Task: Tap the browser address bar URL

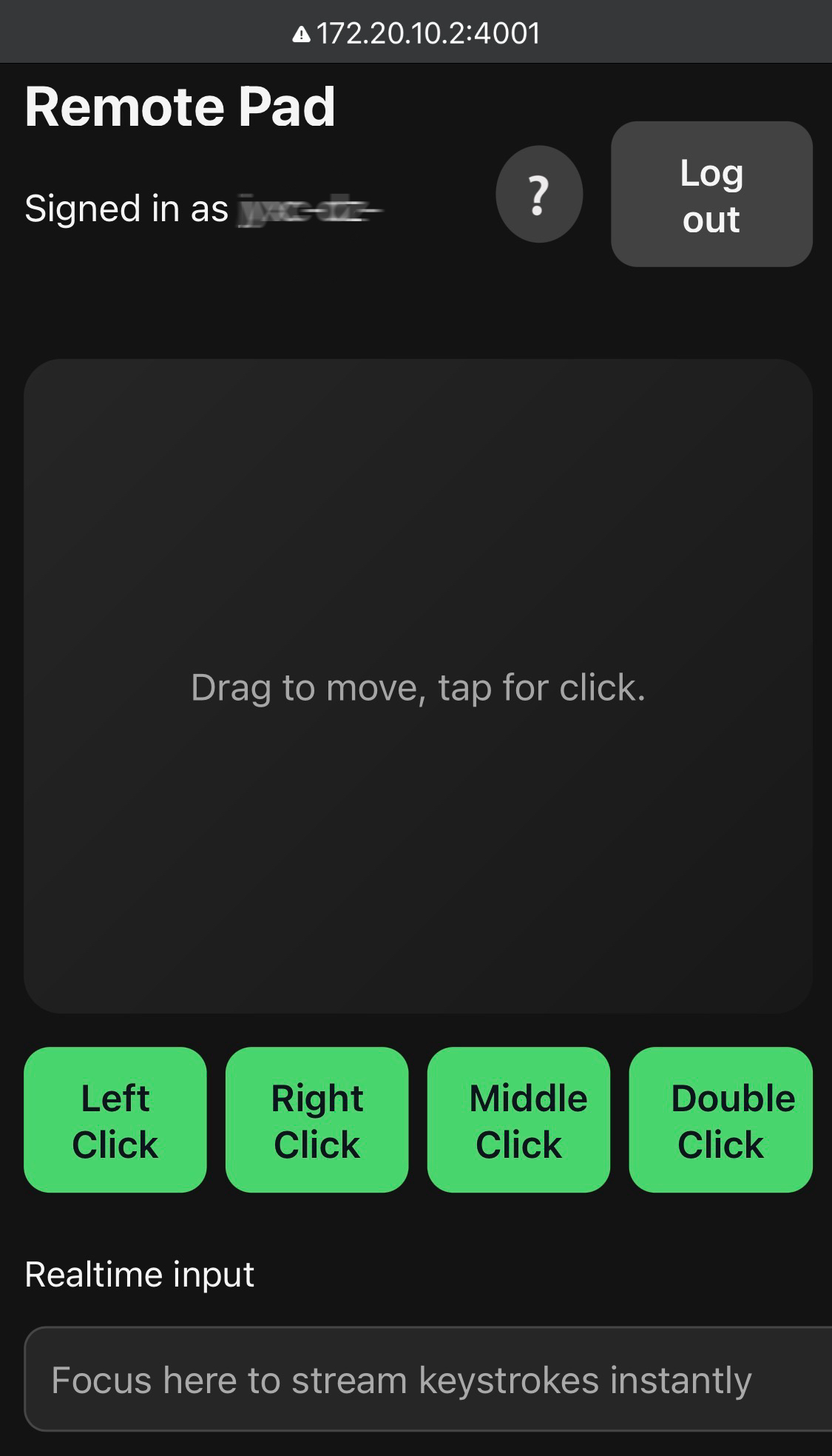Action: [418, 33]
